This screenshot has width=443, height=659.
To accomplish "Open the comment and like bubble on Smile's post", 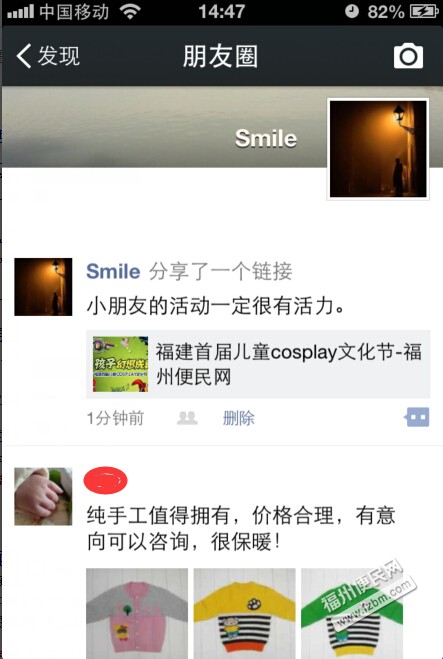I will 417,417.
